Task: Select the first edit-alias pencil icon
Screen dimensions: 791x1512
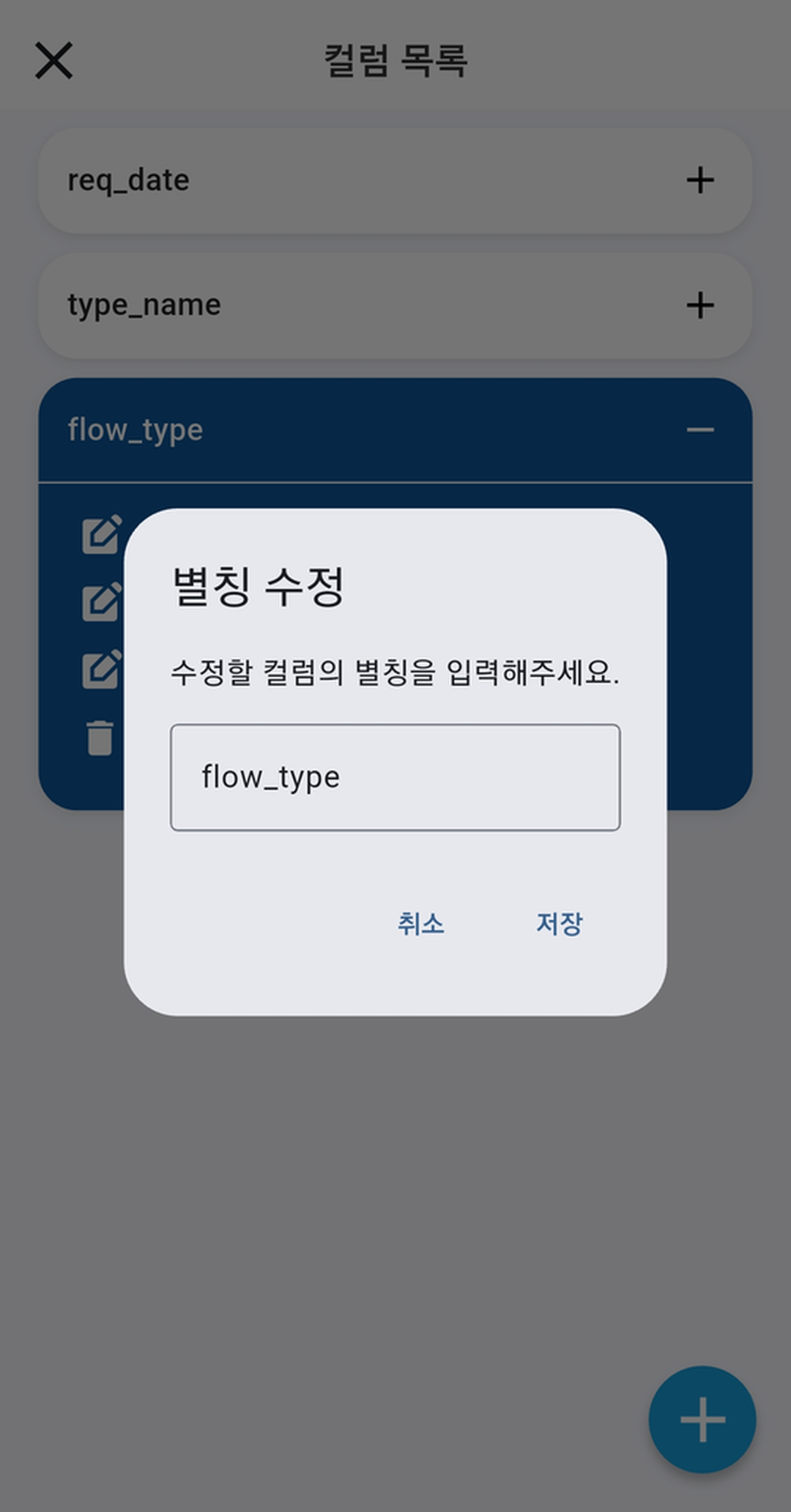Action: coord(103,535)
